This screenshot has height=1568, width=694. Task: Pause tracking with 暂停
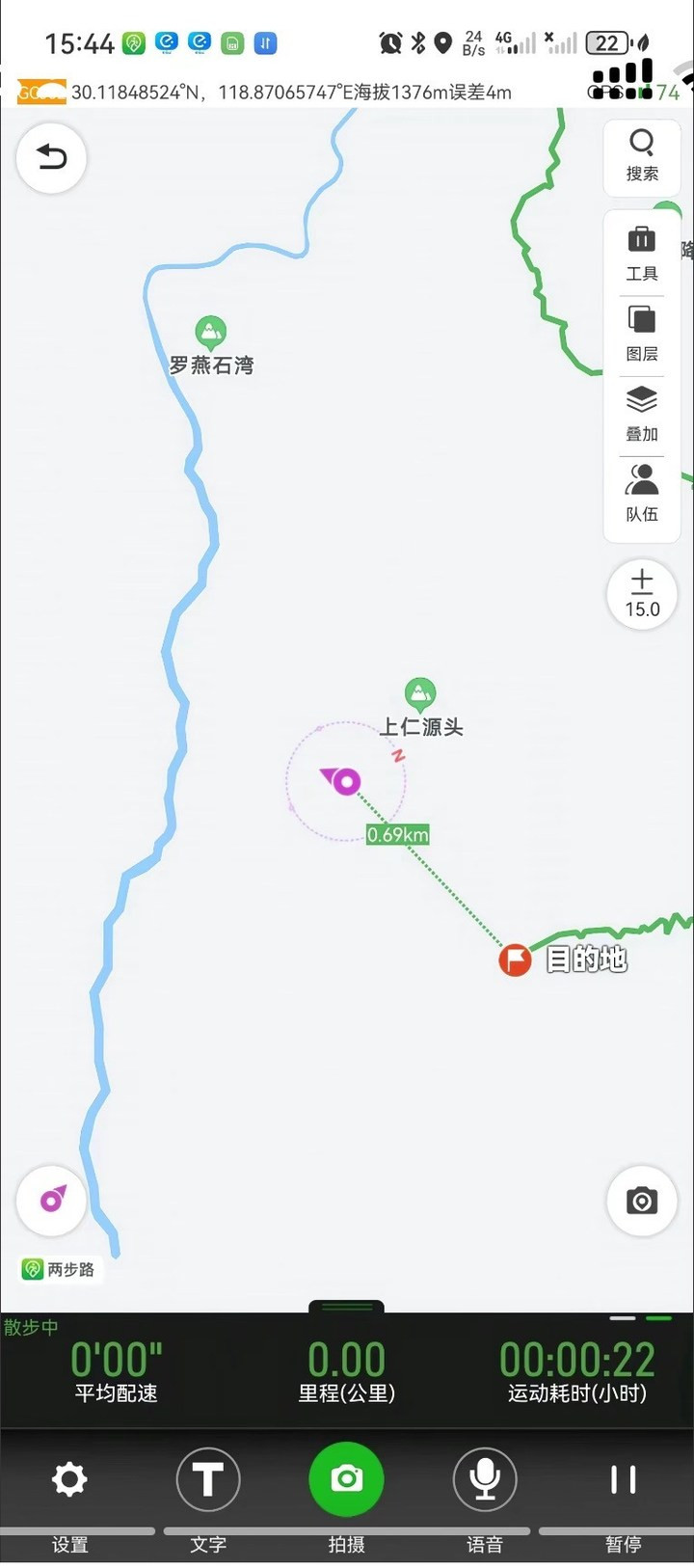pos(624,1495)
